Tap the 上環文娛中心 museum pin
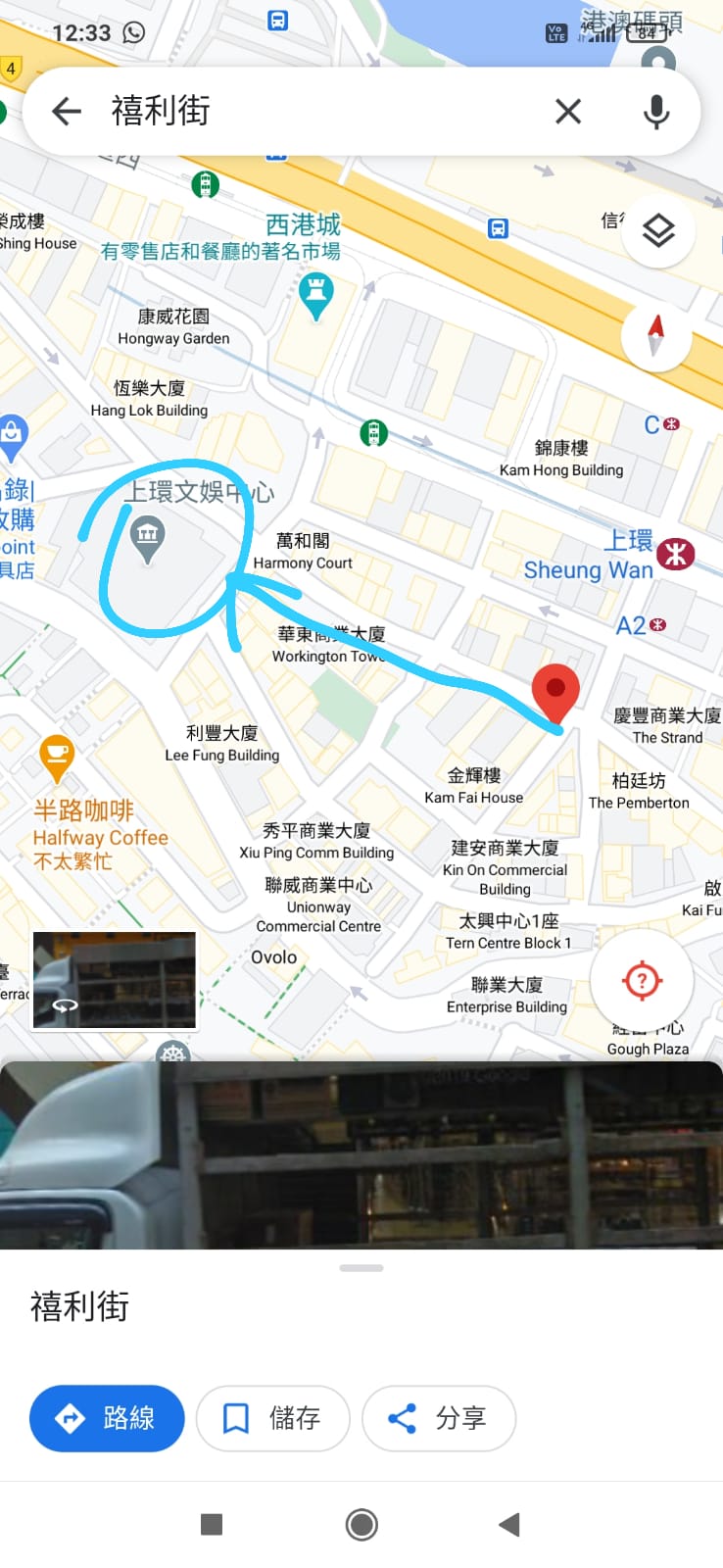Screen dimensions: 723x1568 [x=148, y=536]
